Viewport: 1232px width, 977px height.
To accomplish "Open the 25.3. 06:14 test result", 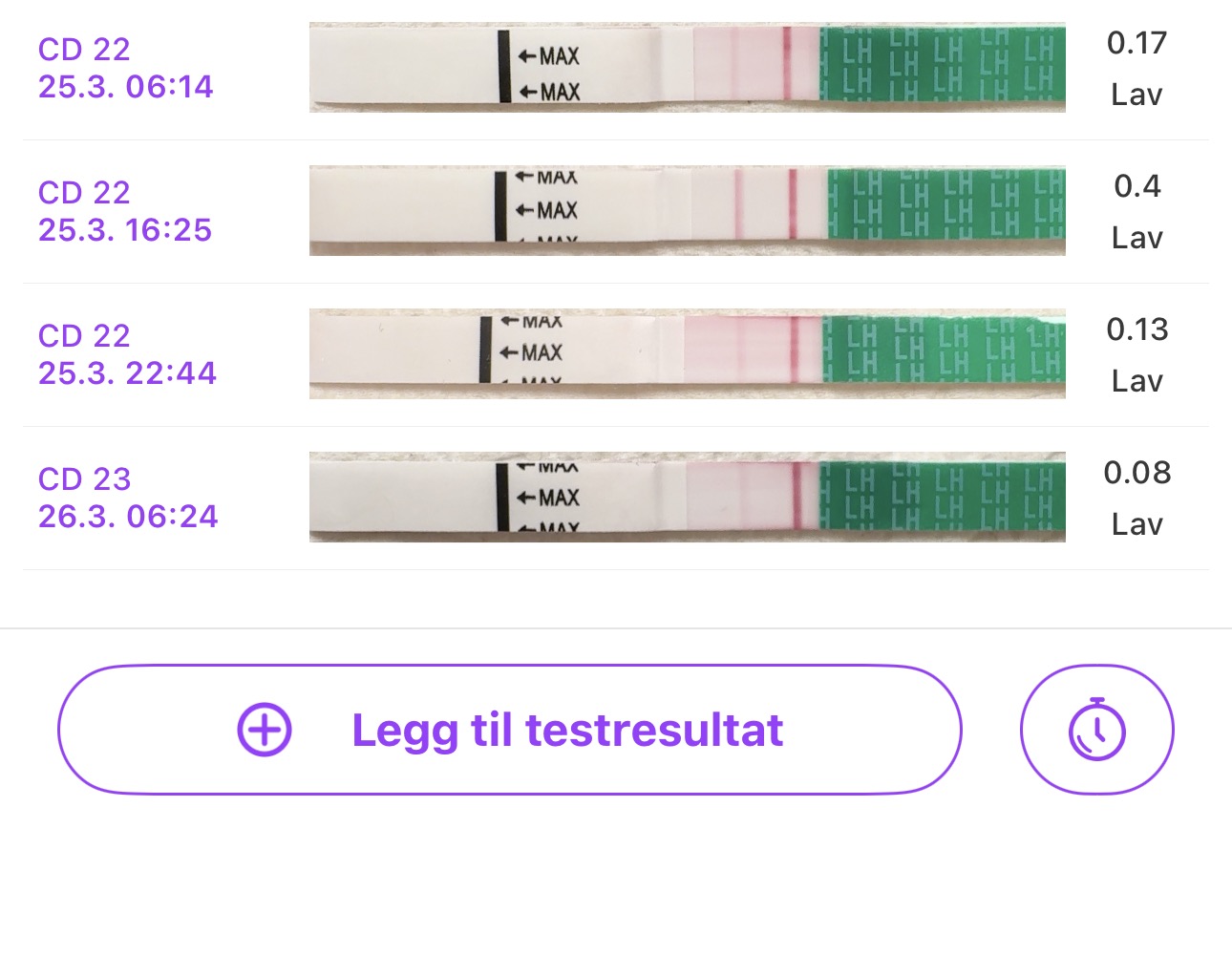I will [615, 69].
